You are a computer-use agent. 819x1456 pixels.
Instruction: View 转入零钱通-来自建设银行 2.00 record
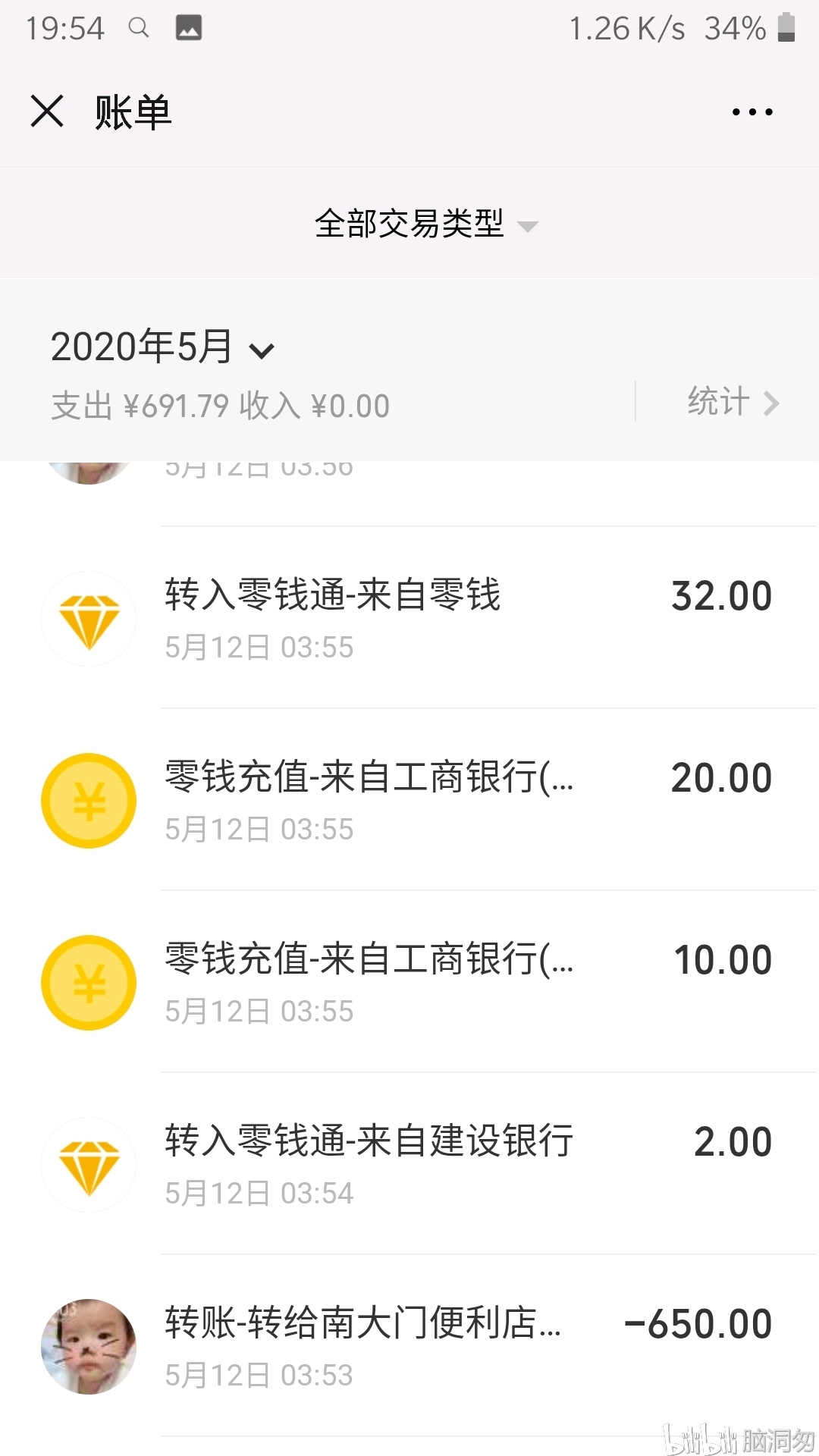point(409,1164)
